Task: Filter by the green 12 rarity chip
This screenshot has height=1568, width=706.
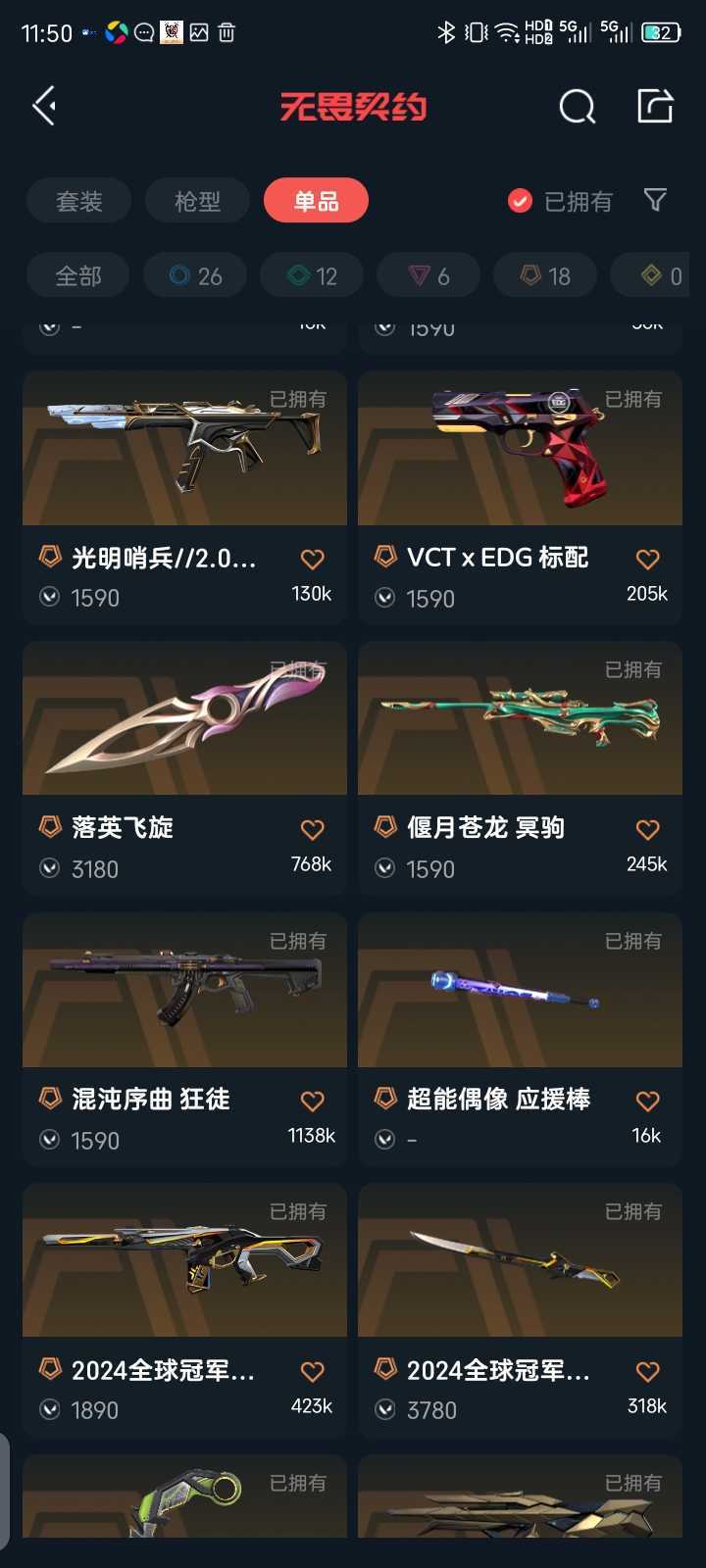Action: 312,276
